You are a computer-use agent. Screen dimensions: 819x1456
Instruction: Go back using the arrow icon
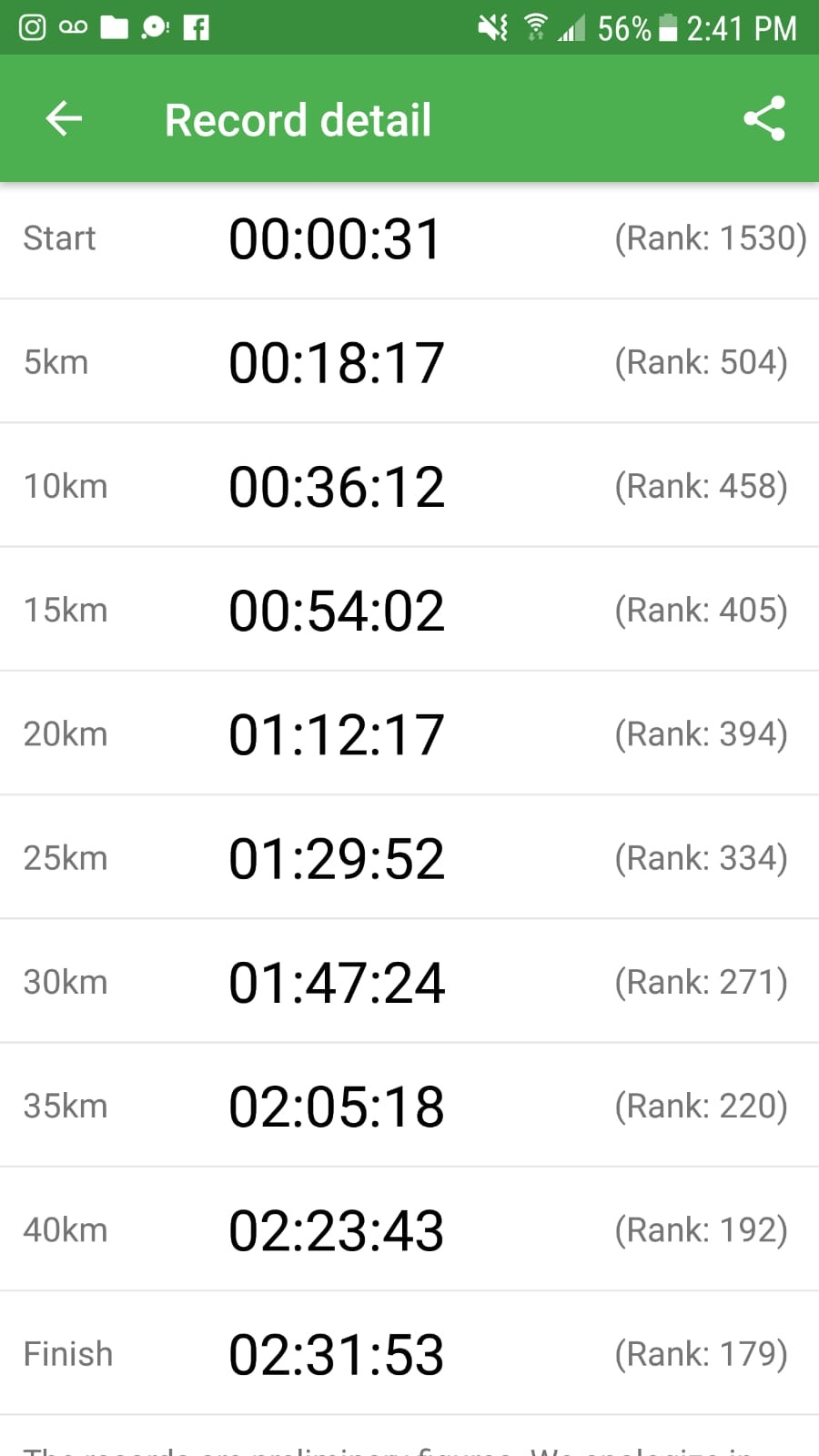[64, 119]
